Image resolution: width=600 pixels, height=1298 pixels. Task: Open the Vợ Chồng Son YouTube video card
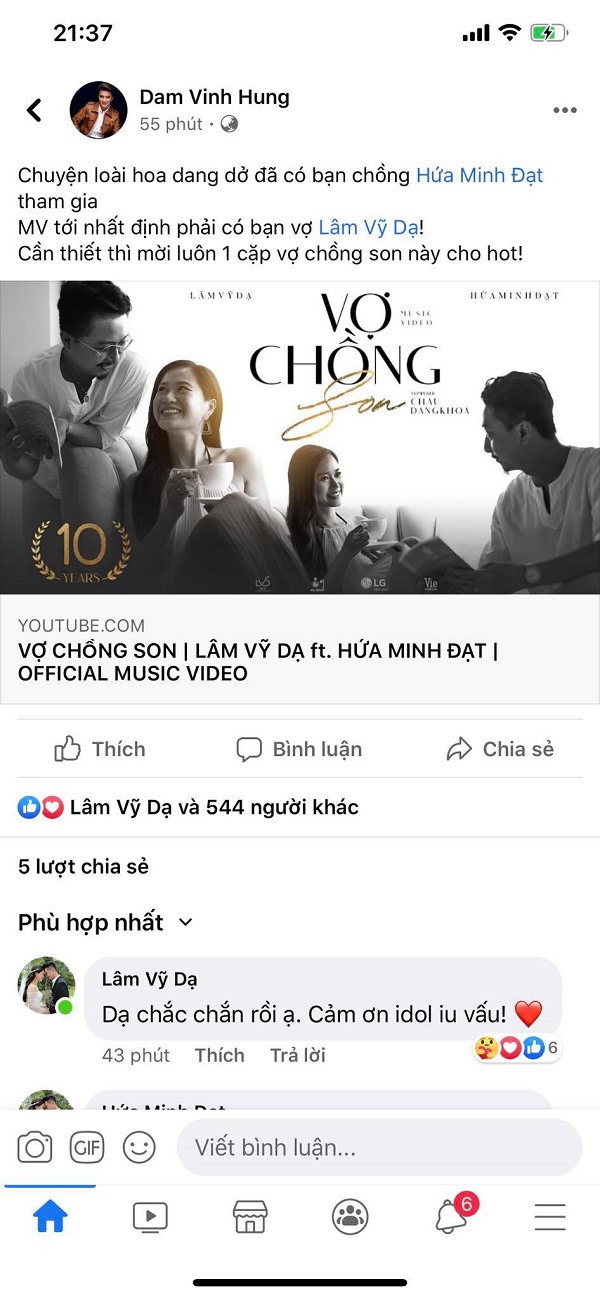pos(300,490)
